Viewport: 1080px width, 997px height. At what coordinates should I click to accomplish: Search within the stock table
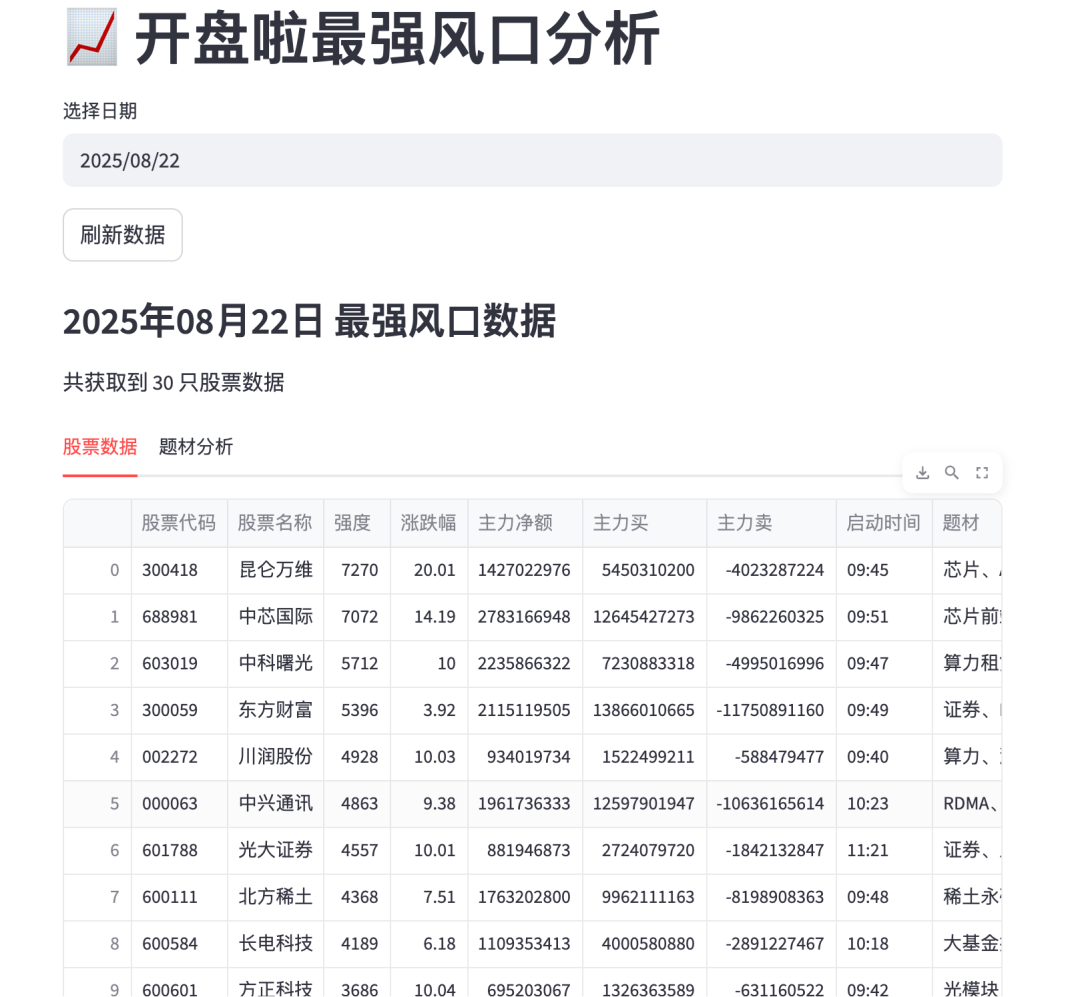click(952, 473)
